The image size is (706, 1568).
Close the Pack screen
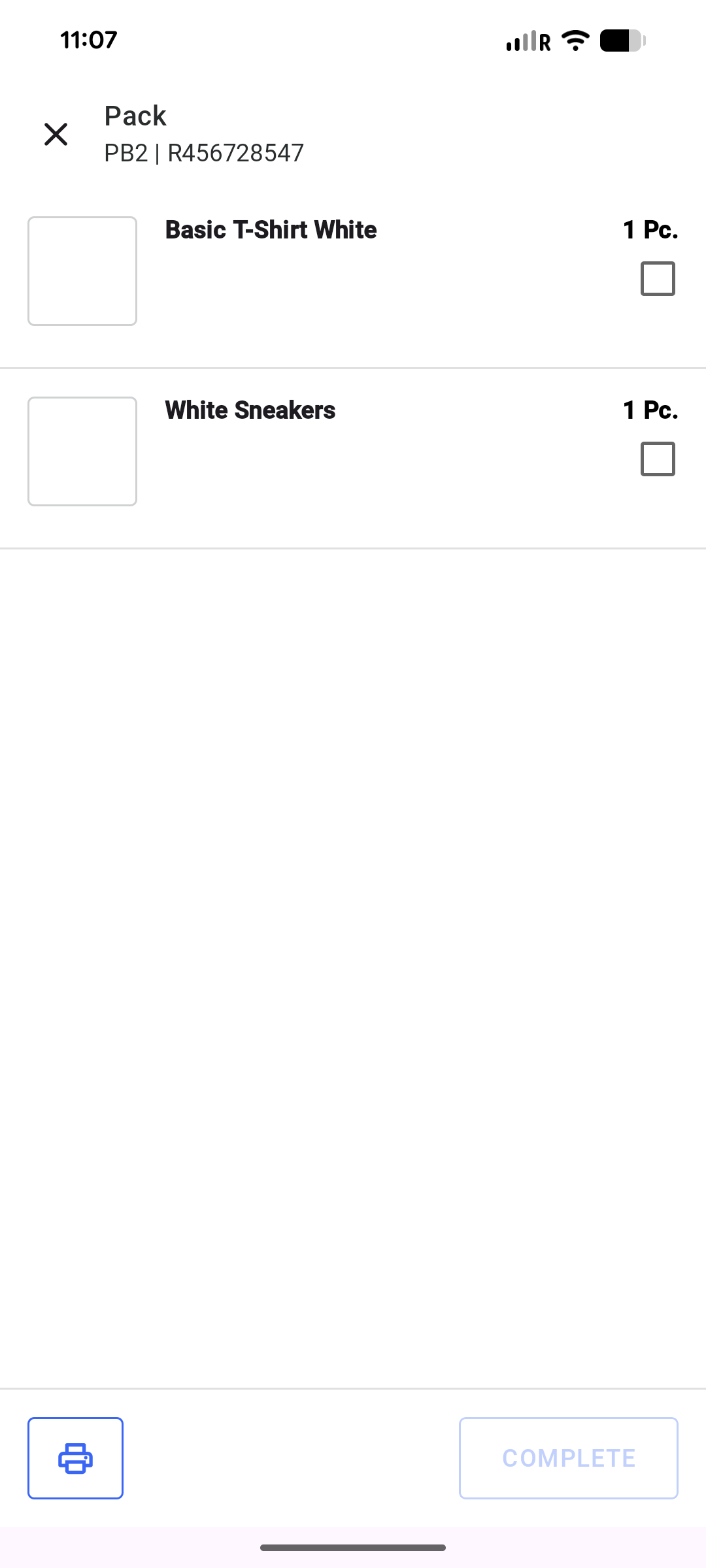[x=56, y=134]
